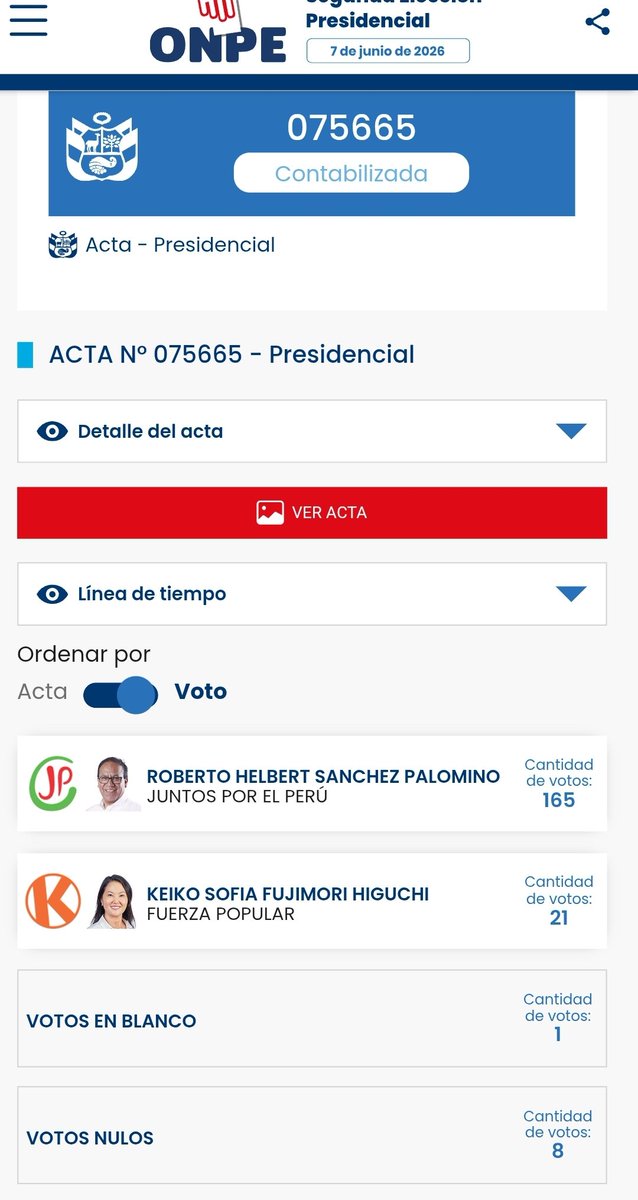
Task: Share this page
Action: click(x=598, y=22)
